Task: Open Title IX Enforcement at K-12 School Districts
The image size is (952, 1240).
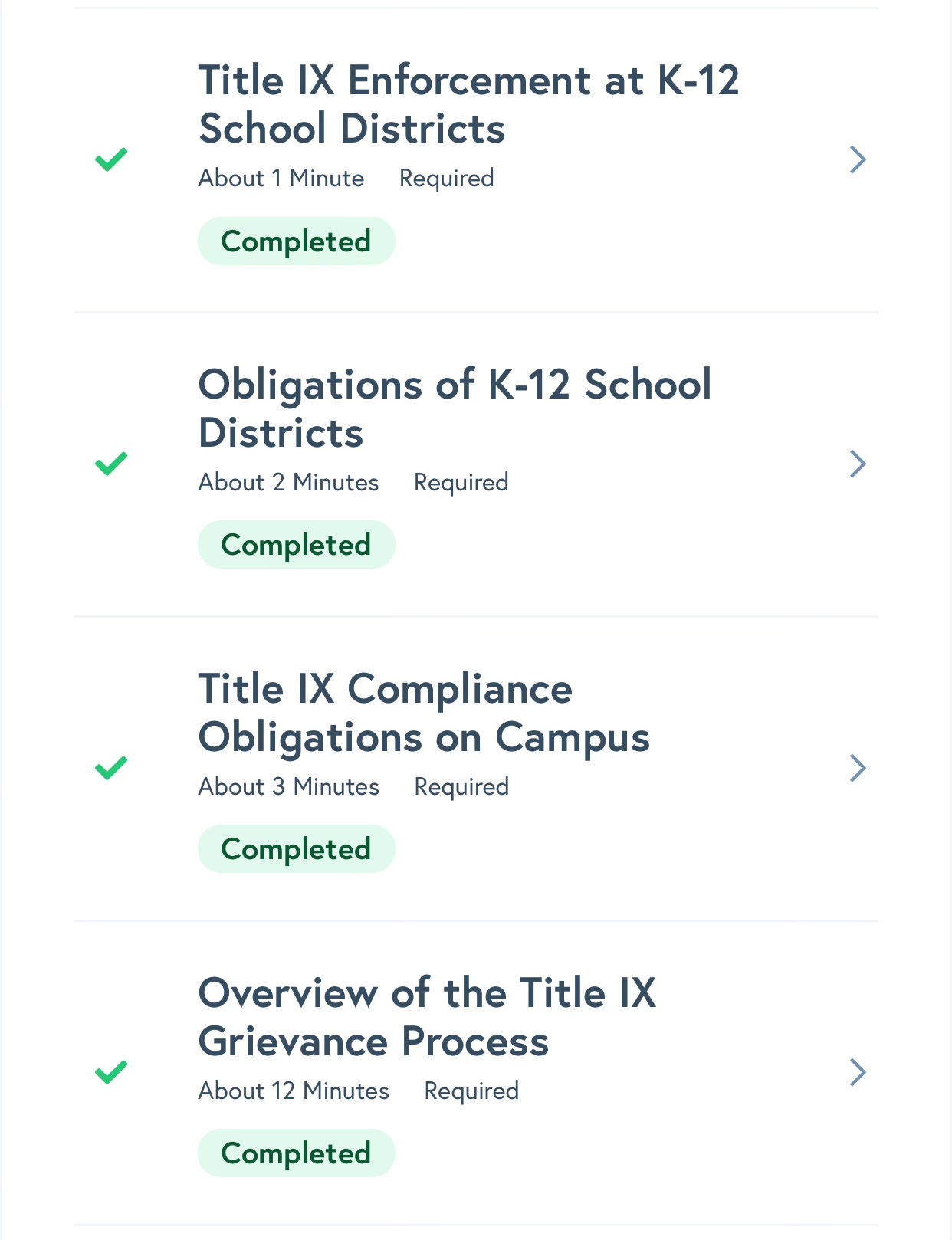Action: click(475, 160)
